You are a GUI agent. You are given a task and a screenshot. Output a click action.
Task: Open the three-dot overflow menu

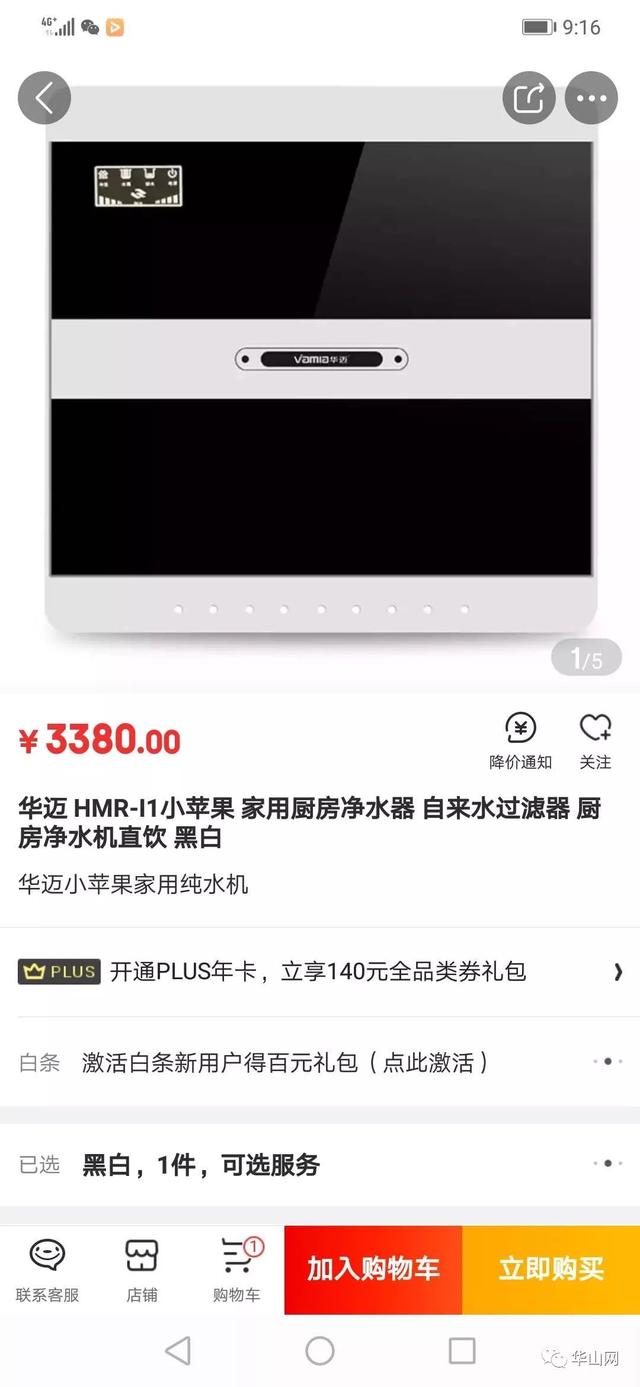(591, 98)
